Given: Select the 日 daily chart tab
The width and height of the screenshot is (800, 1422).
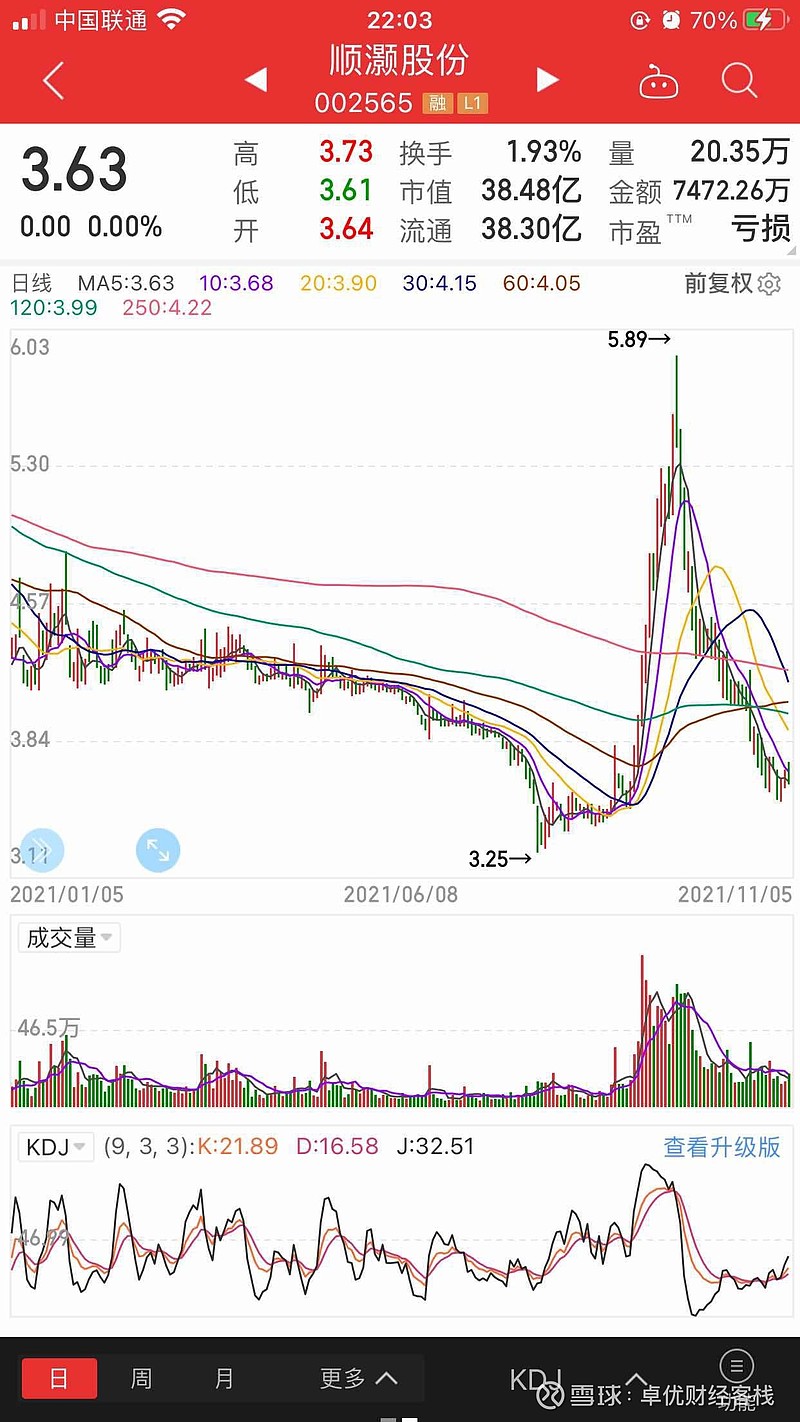Looking at the screenshot, I should [x=59, y=1378].
